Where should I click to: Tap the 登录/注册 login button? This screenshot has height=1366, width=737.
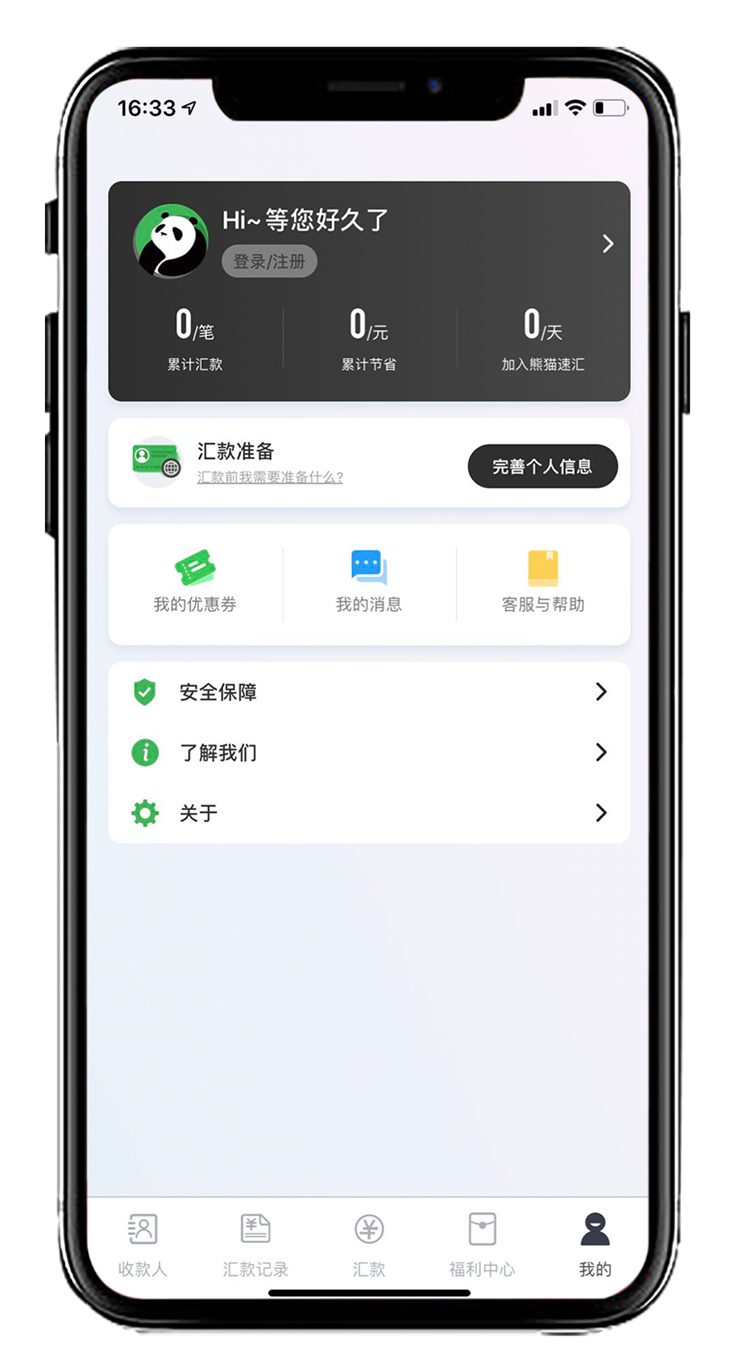pos(269,261)
